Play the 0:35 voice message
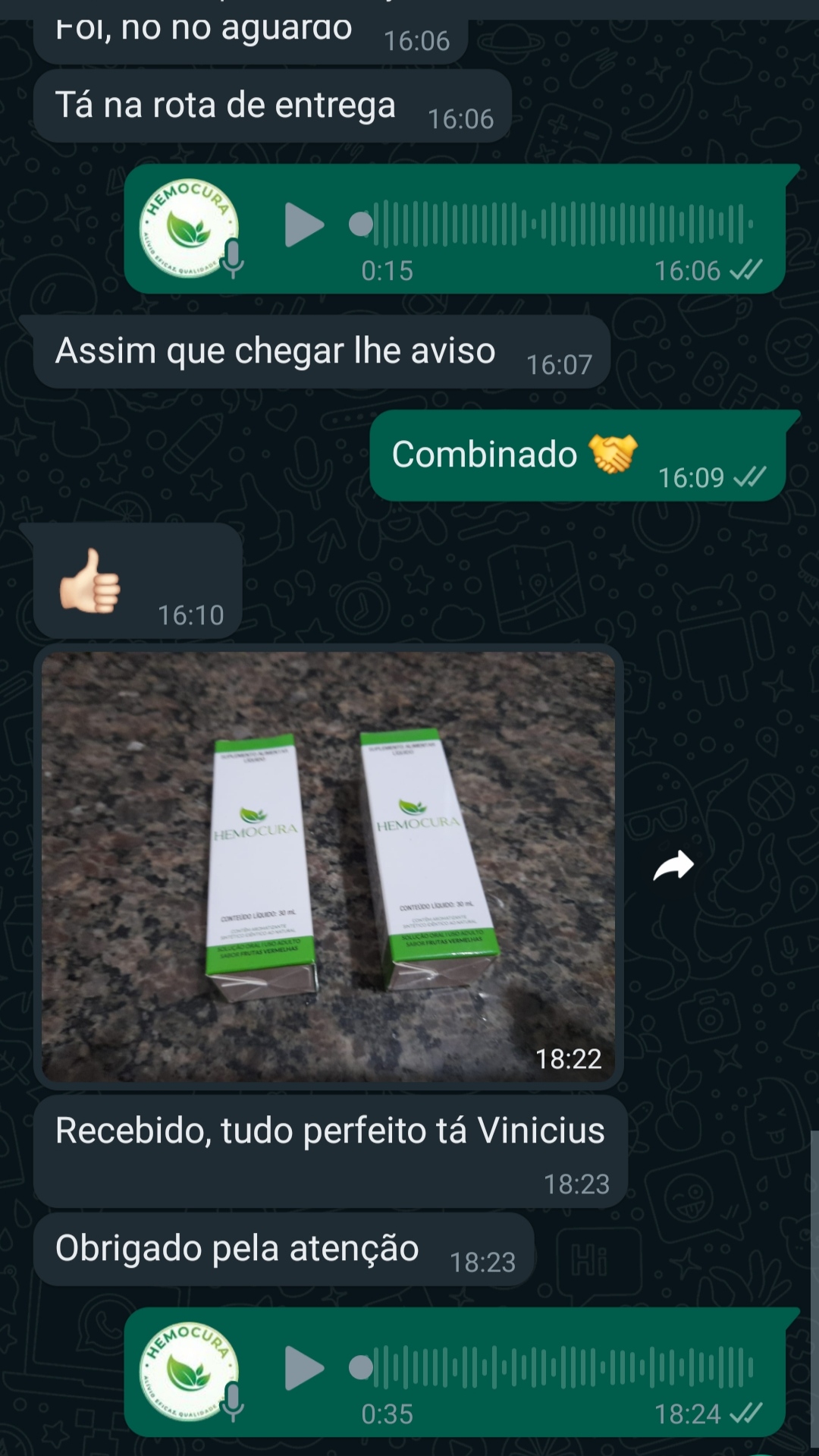 303,1369
